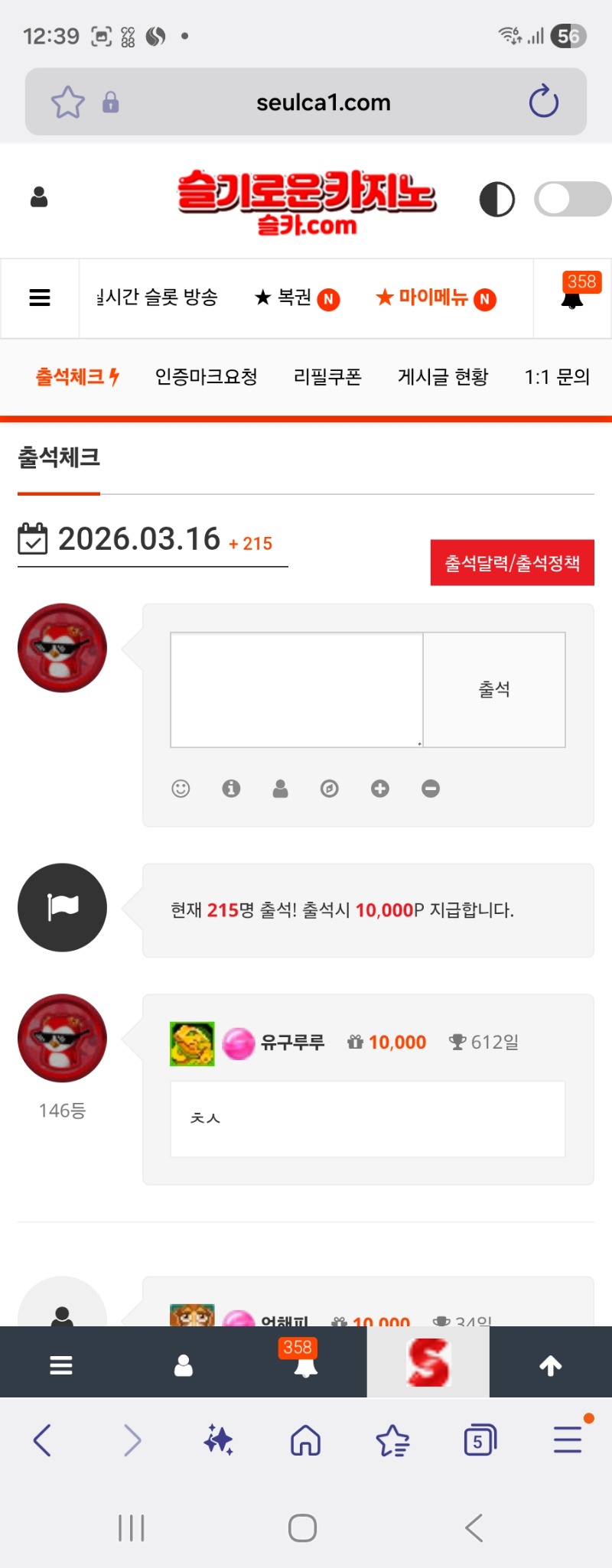Go to the browser home page
The image size is (612, 1568).
click(x=305, y=1441)
